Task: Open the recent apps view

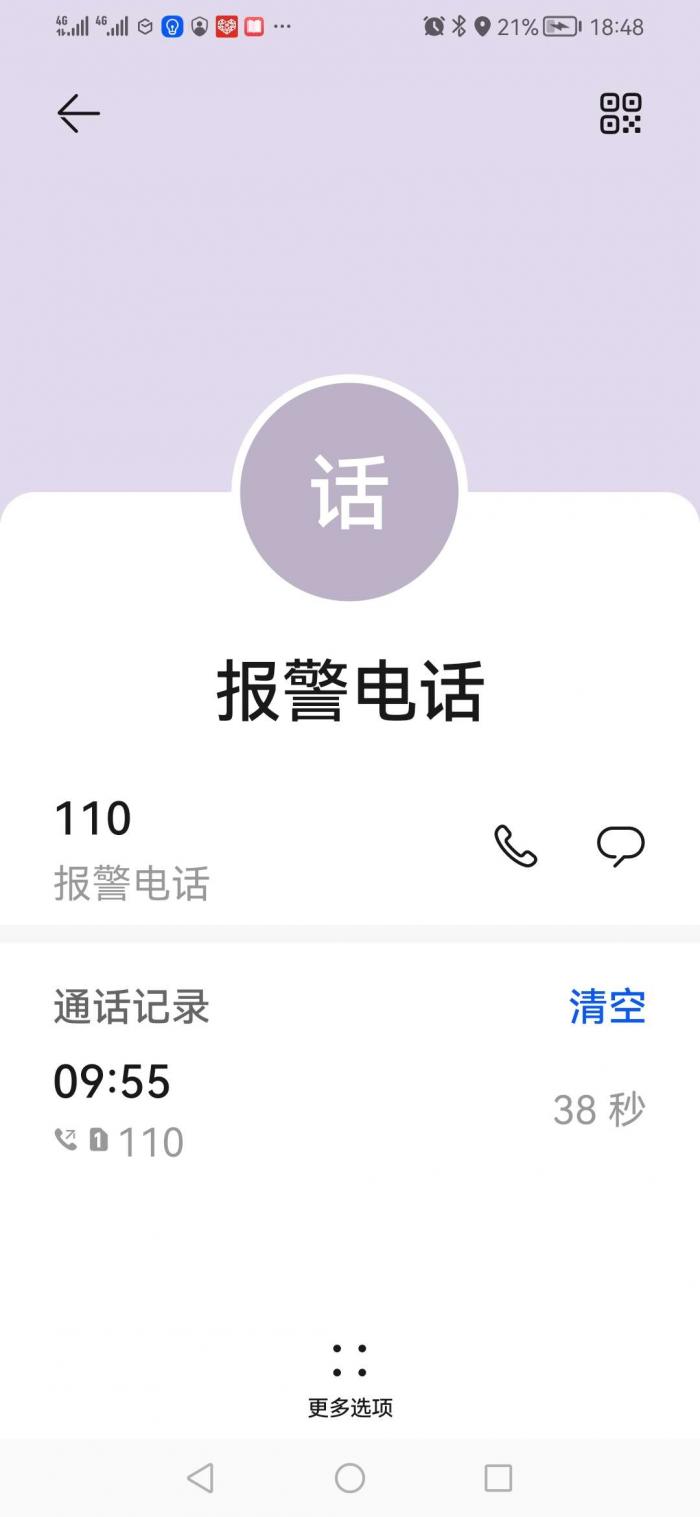Action: tap(498, 1477)
